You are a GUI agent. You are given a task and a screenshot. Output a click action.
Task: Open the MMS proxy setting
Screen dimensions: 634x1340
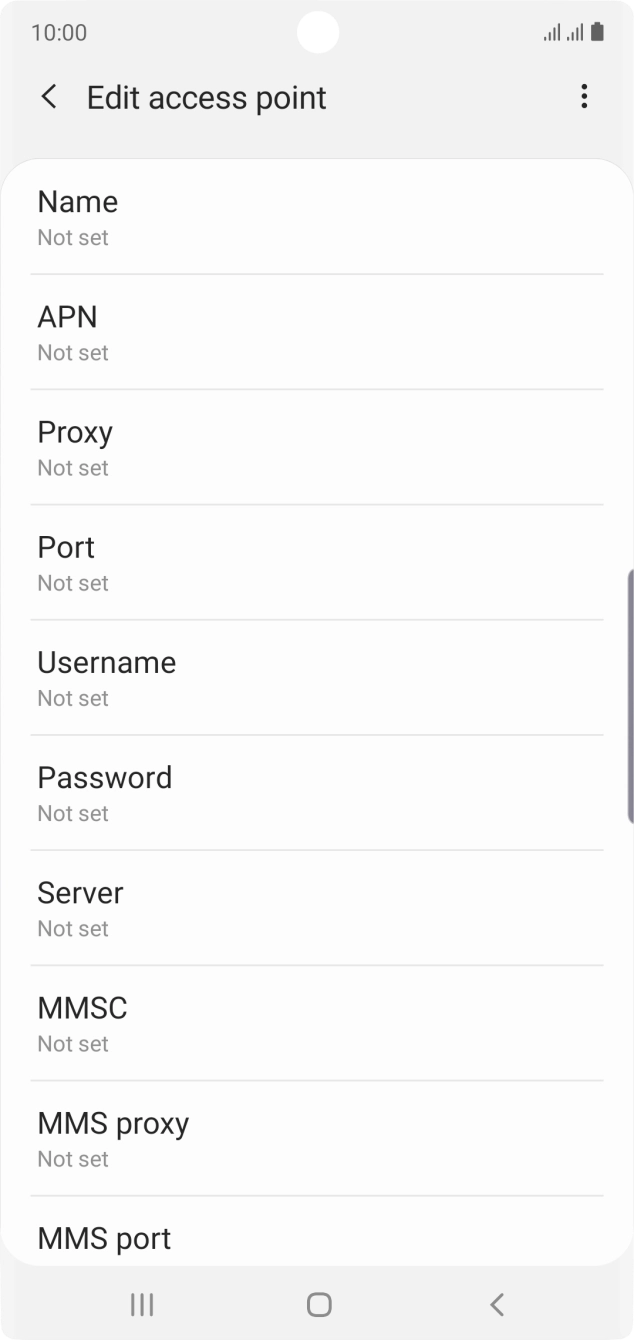(316, 1137)
